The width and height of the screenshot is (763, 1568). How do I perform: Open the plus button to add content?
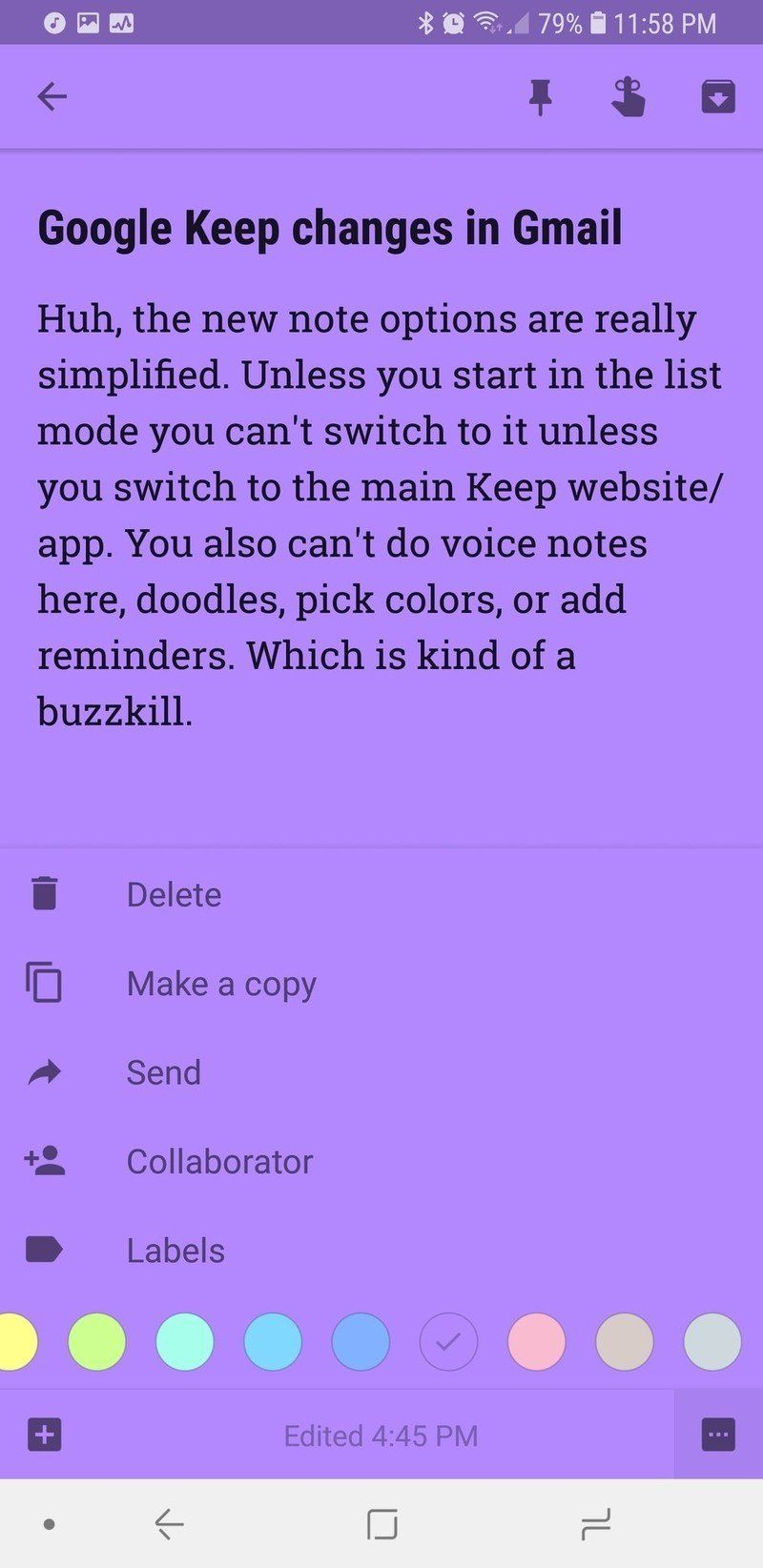click(x=45, y=1434)
